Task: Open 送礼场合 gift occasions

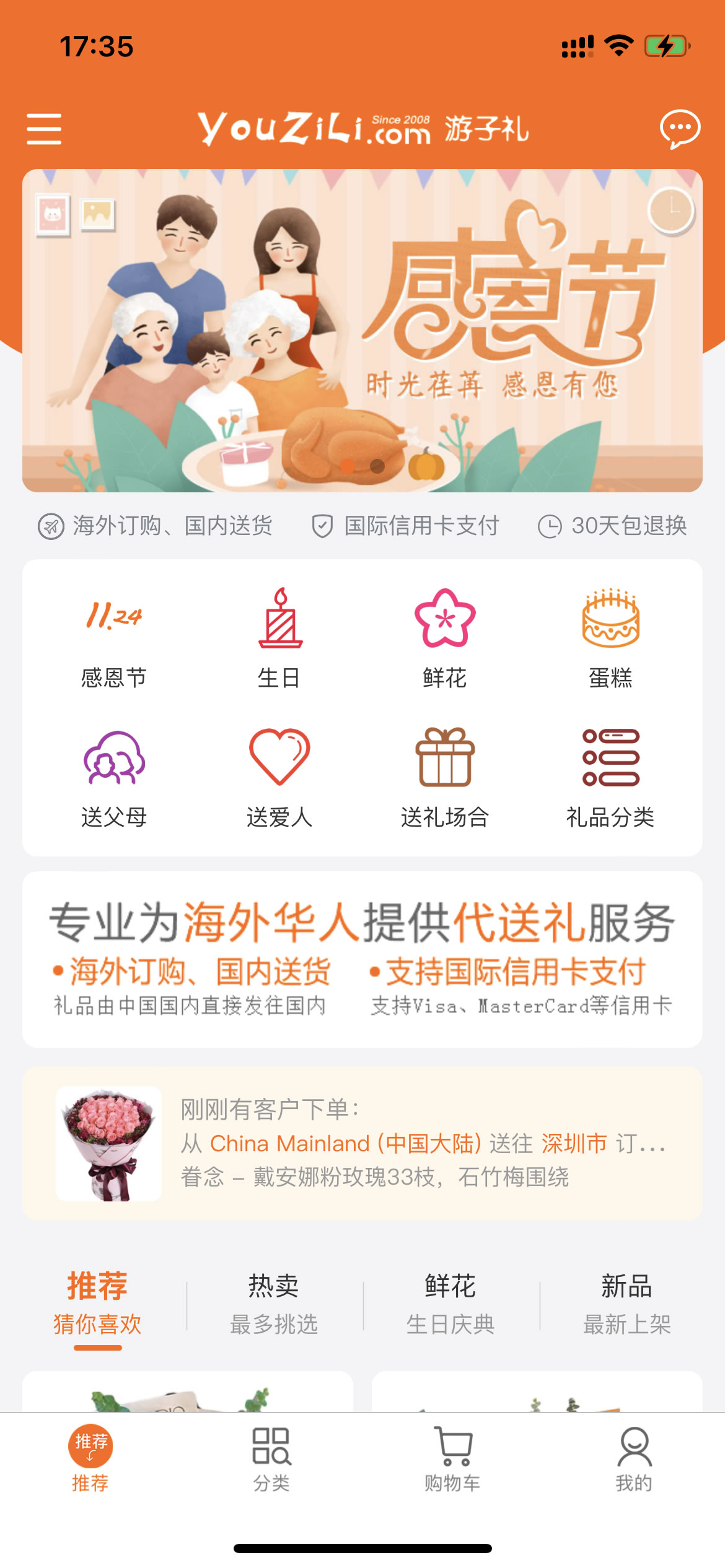Action: coord(445,778)
